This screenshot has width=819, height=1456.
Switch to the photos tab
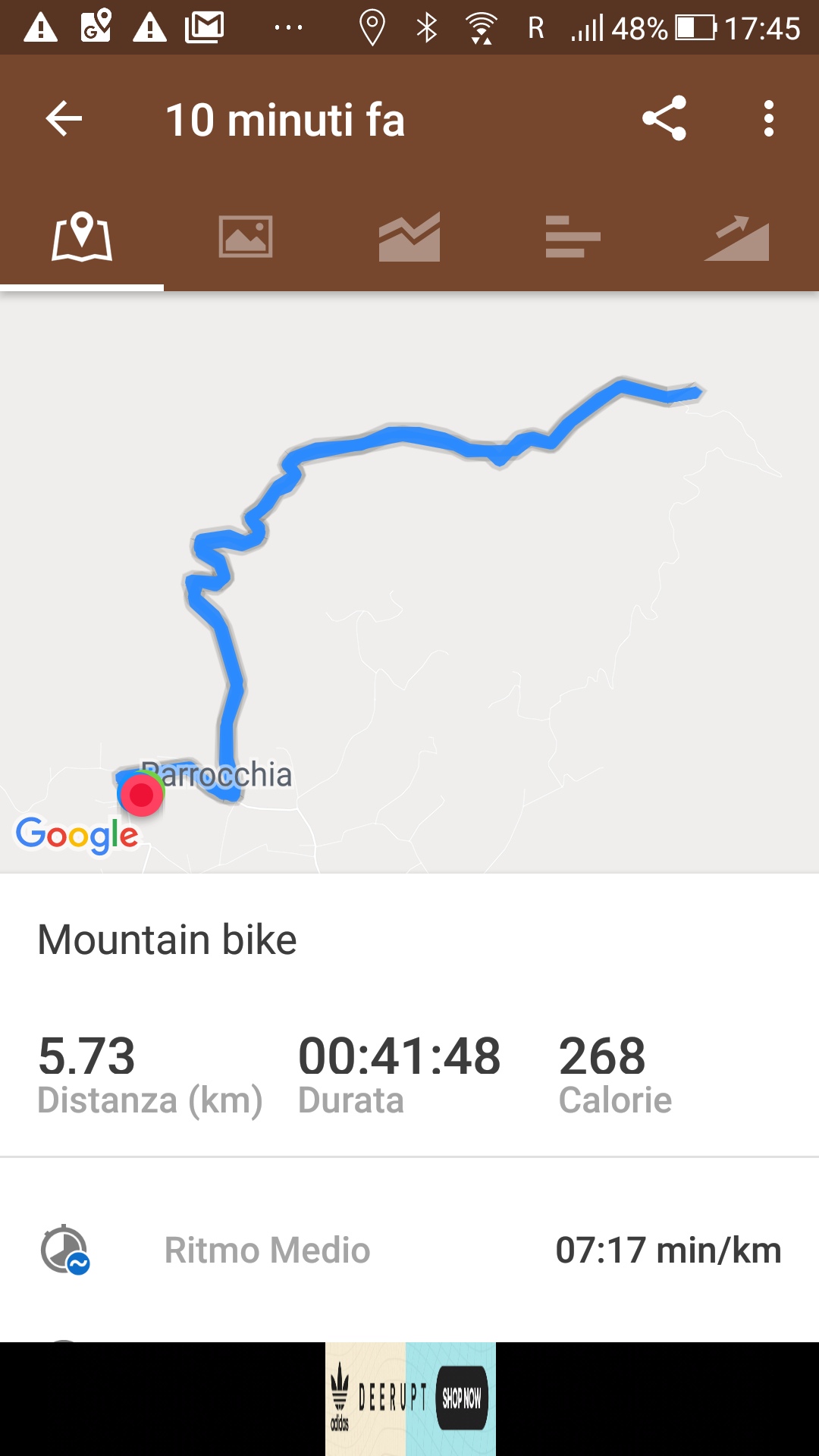246,237
